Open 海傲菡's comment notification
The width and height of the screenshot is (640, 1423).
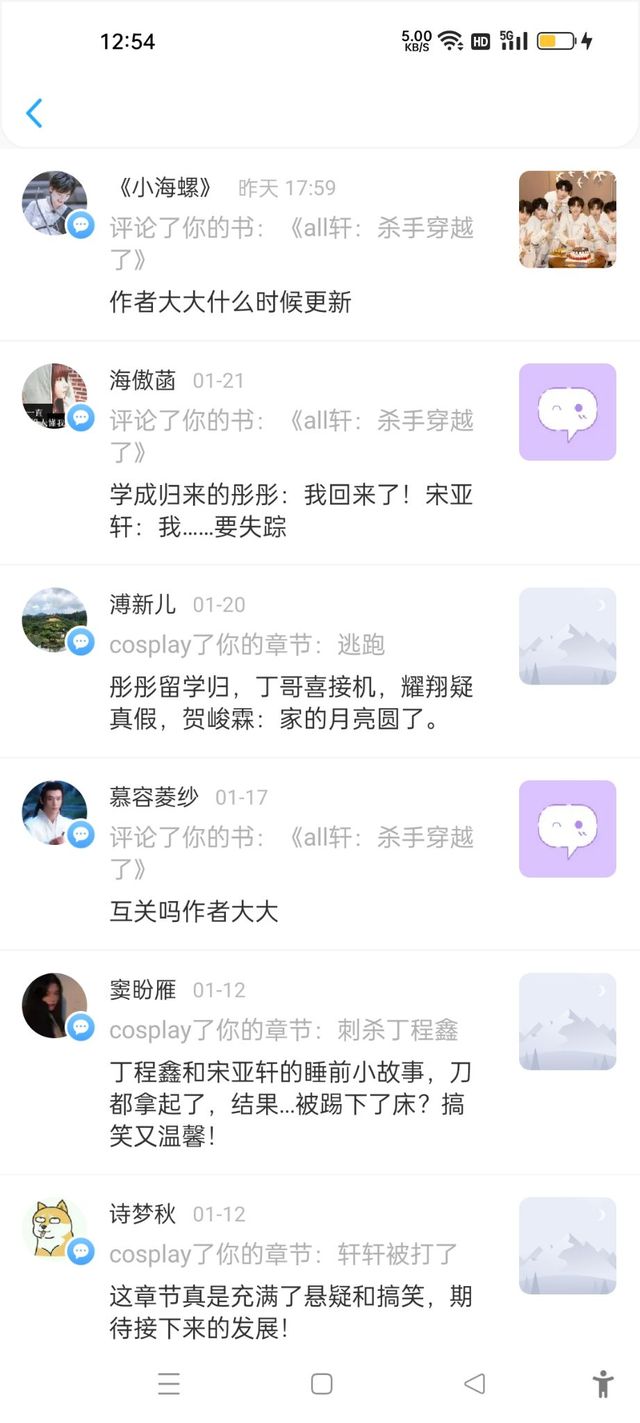coord(290,510)
